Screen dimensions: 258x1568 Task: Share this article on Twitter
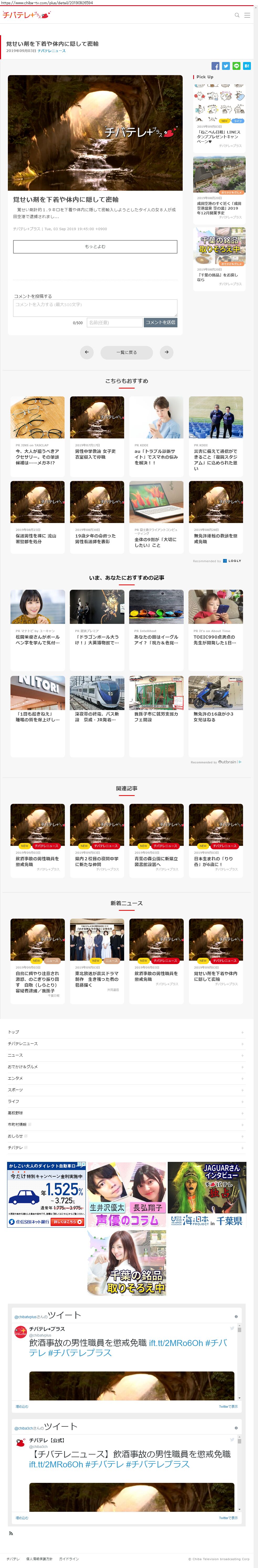point(226,66)
